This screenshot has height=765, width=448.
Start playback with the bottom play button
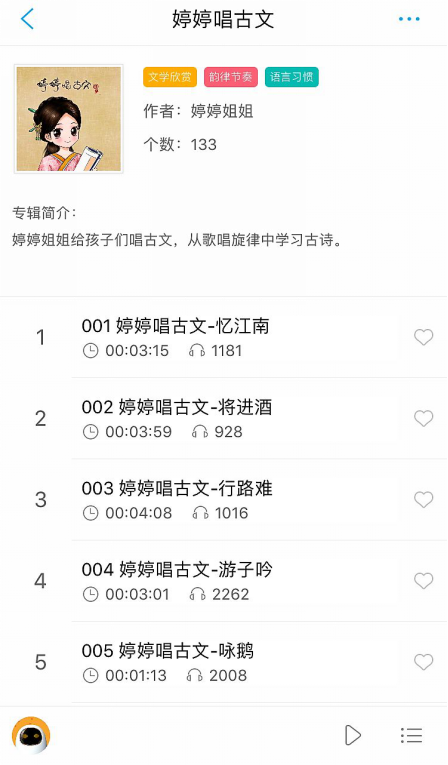[352, 735]
